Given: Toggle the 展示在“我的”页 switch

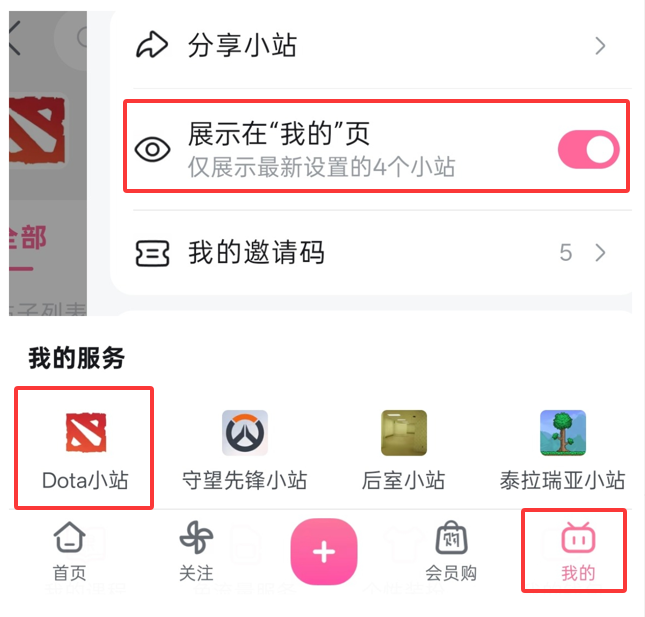Looking at the screenshot, I should (588, 149).
